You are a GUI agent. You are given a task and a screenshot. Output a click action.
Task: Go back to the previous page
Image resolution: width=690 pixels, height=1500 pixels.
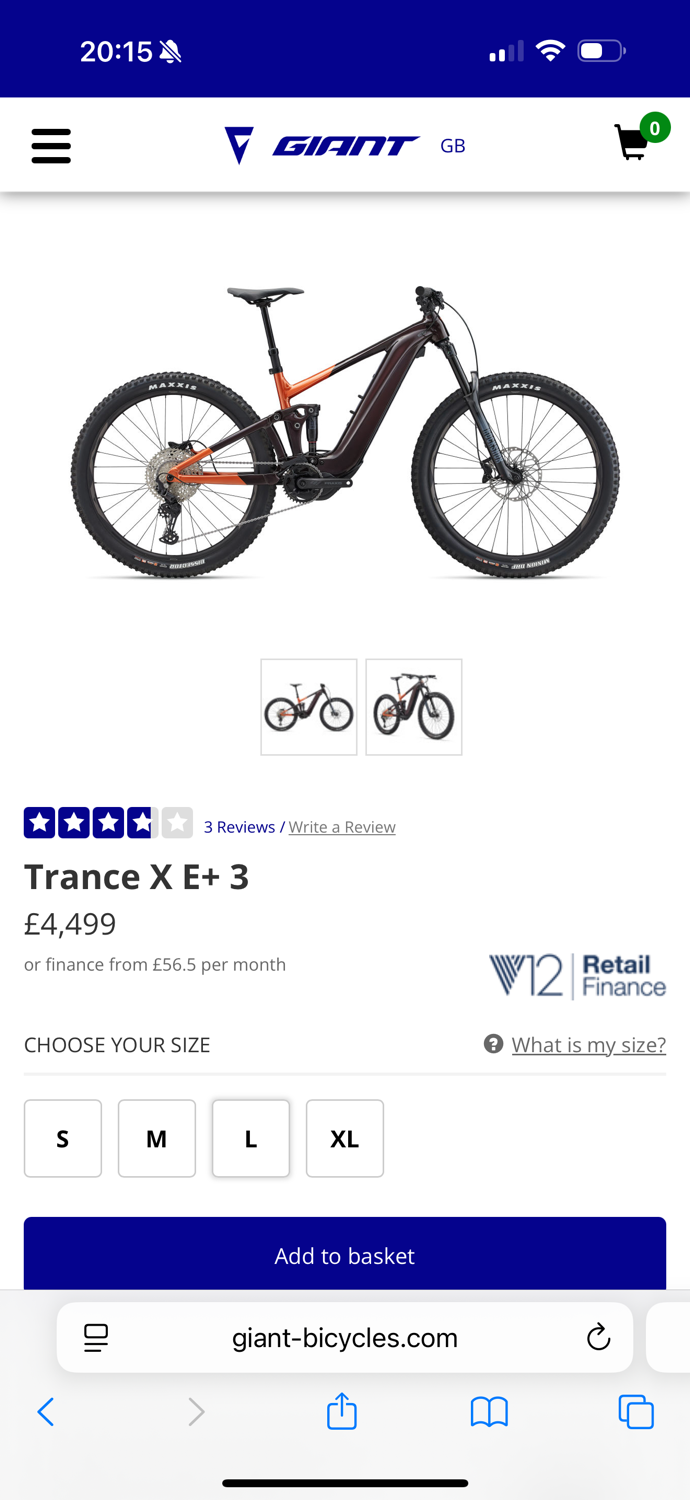(x=46, y=1412)
